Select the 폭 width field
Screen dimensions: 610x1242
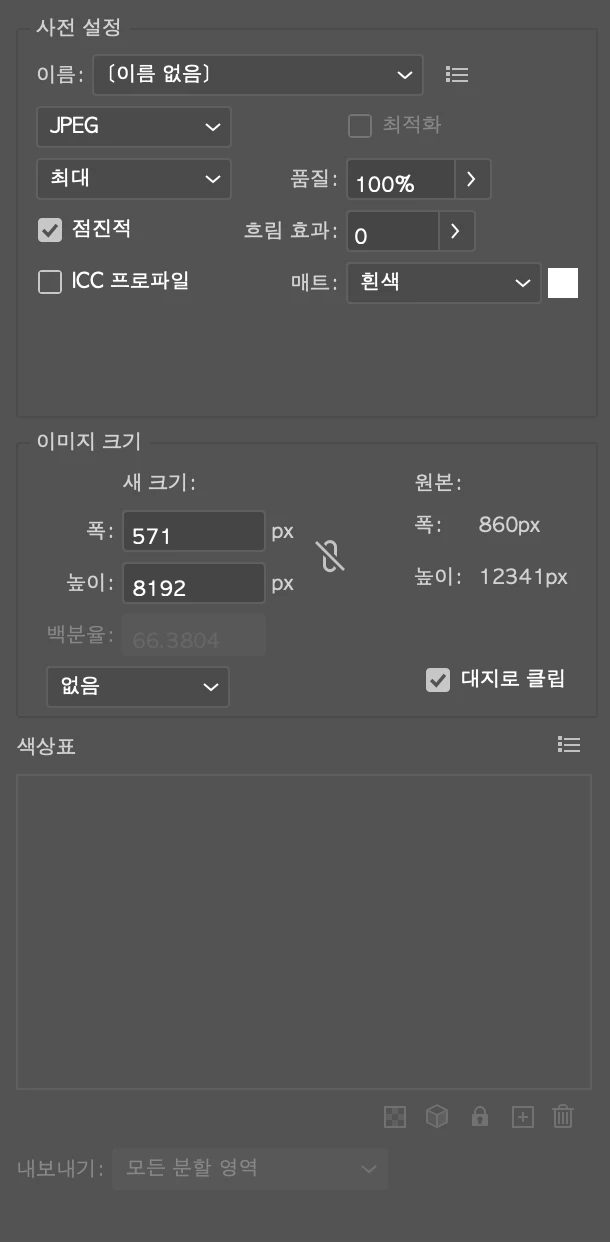(193, 534)
